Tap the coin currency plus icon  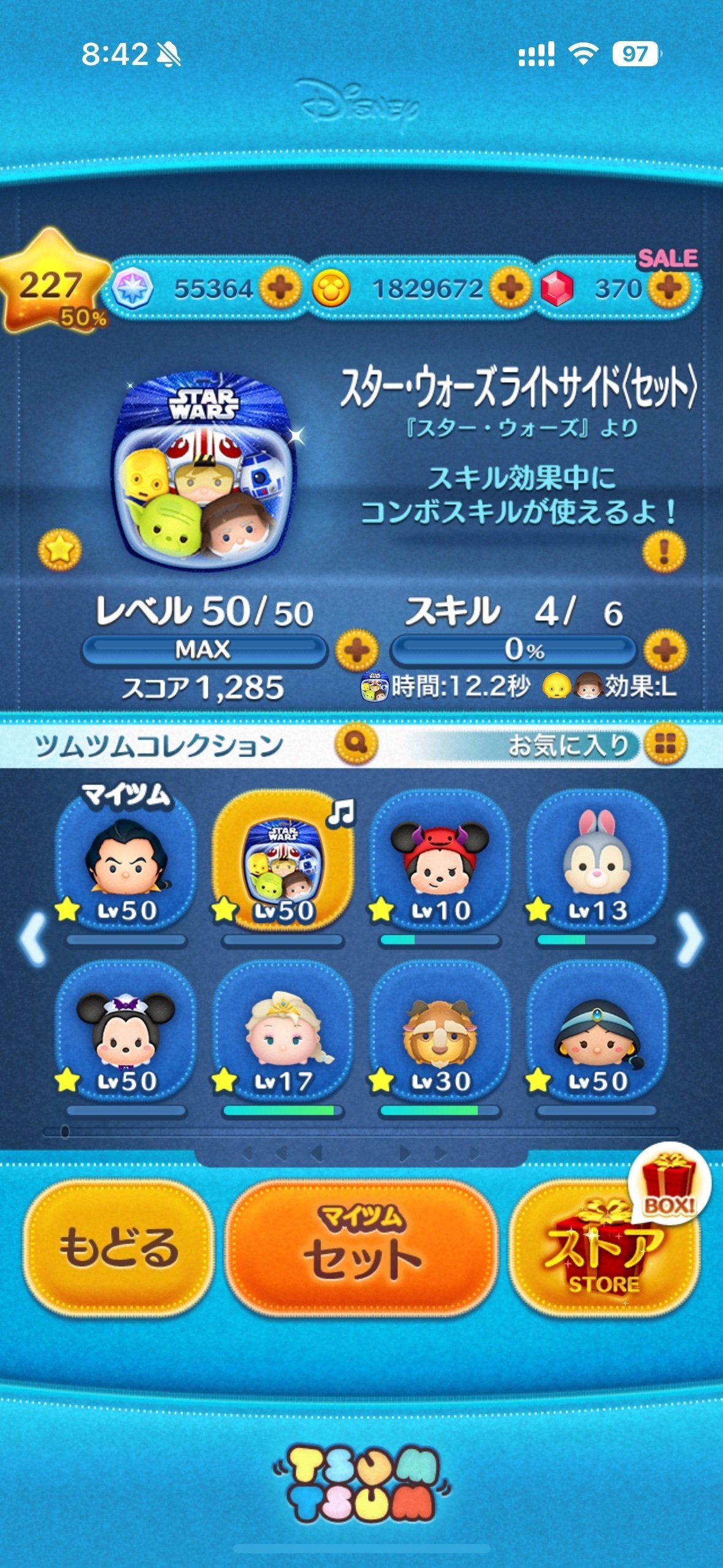click(x=510, y=286)
